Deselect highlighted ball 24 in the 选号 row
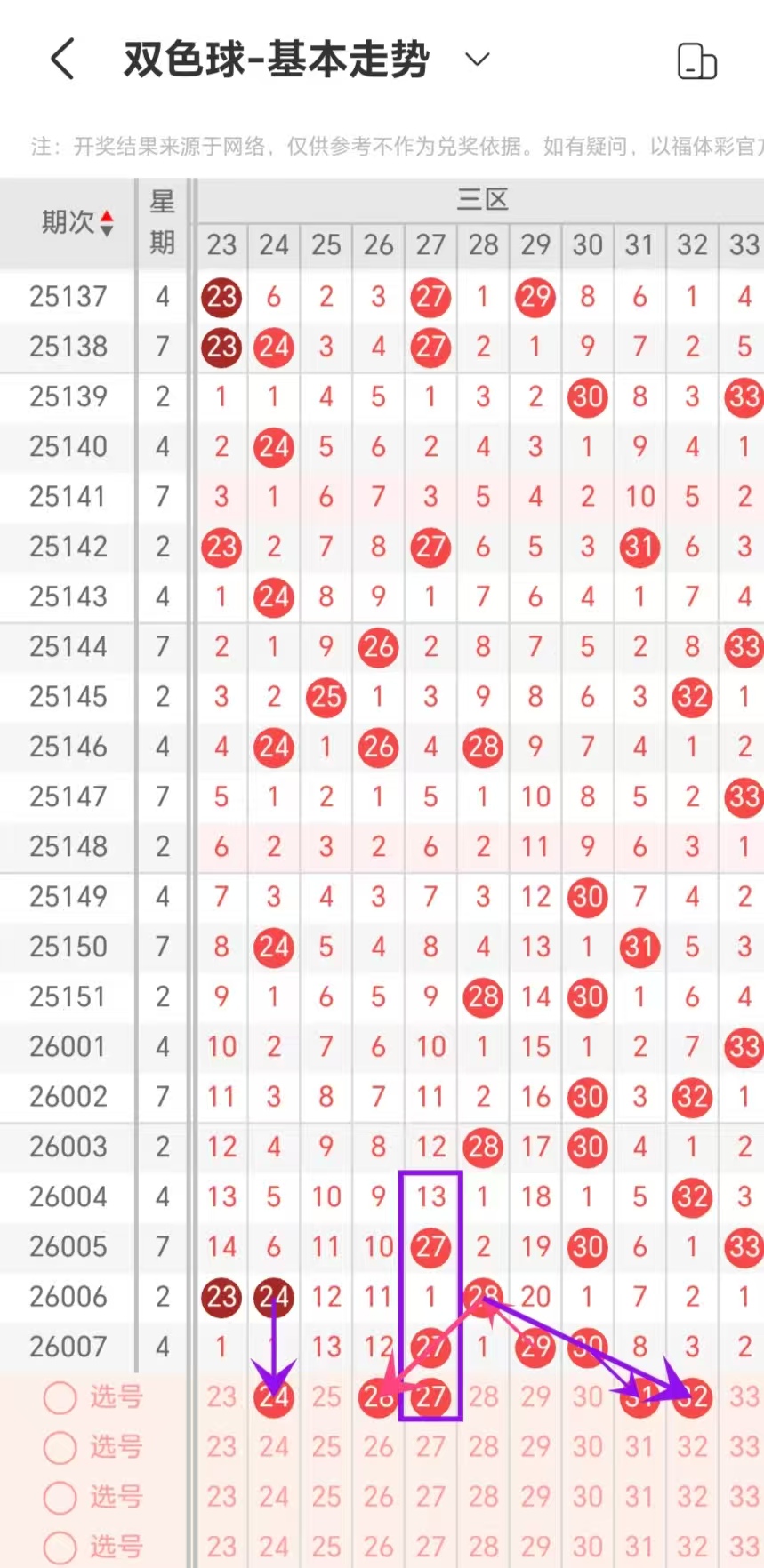This screenshot has height=1568, width=764. (274, 1397)
